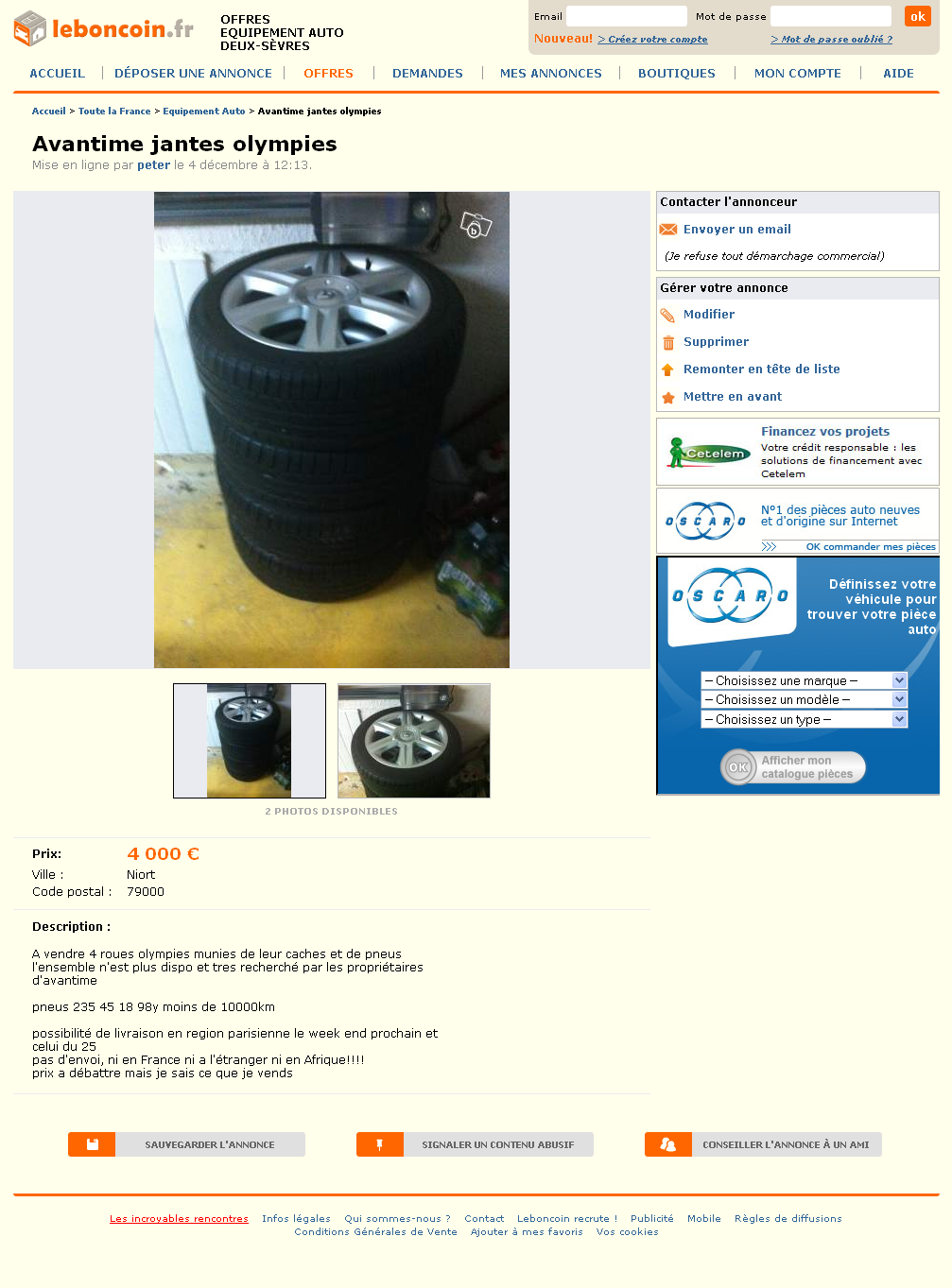Screen dimensions: 952x1288
Task: Open the Boutiques tab
Action: 676,73
